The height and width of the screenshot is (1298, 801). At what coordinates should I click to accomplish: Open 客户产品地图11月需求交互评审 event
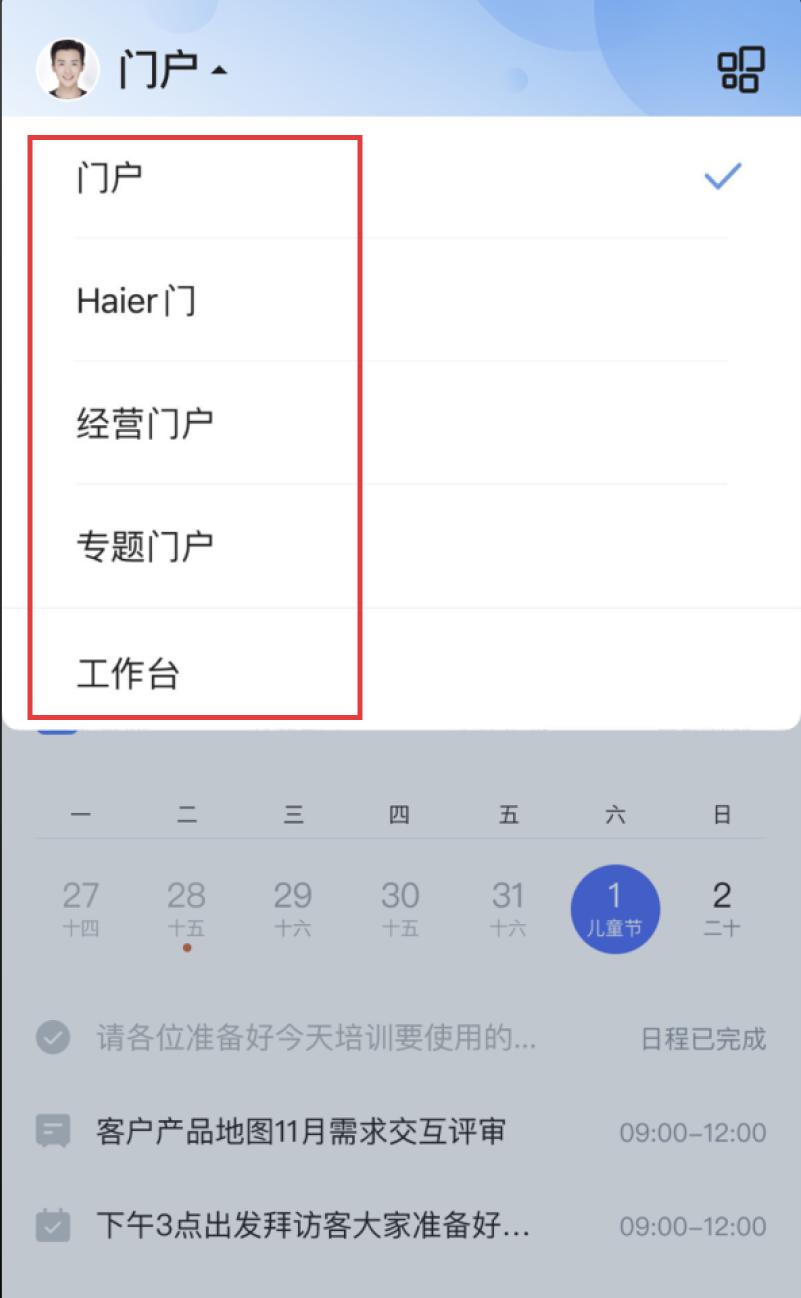point(400,1132)
